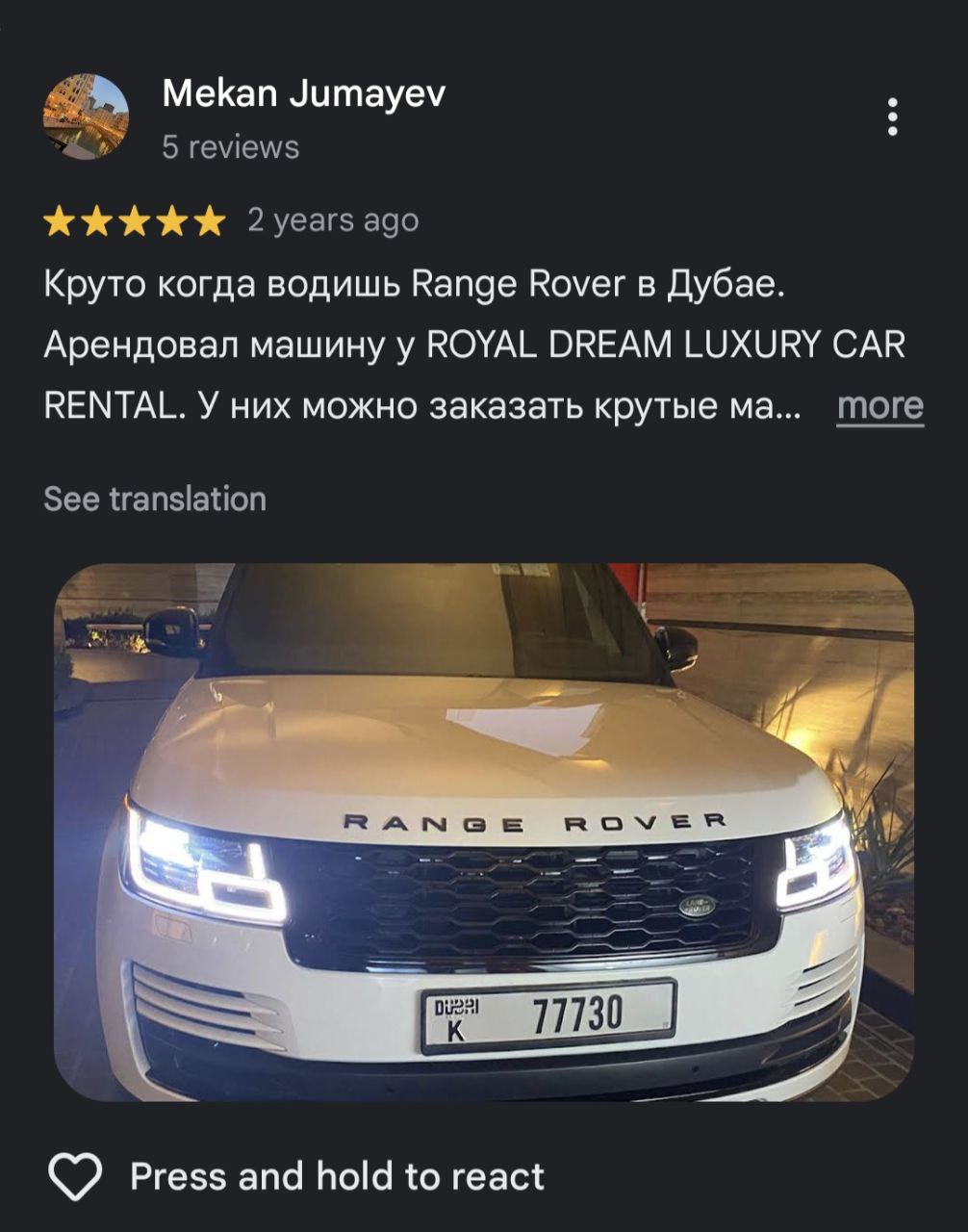Open Mekan Jumayev's profile picture
Screen dimensions: 968x1232
[86, 116]
